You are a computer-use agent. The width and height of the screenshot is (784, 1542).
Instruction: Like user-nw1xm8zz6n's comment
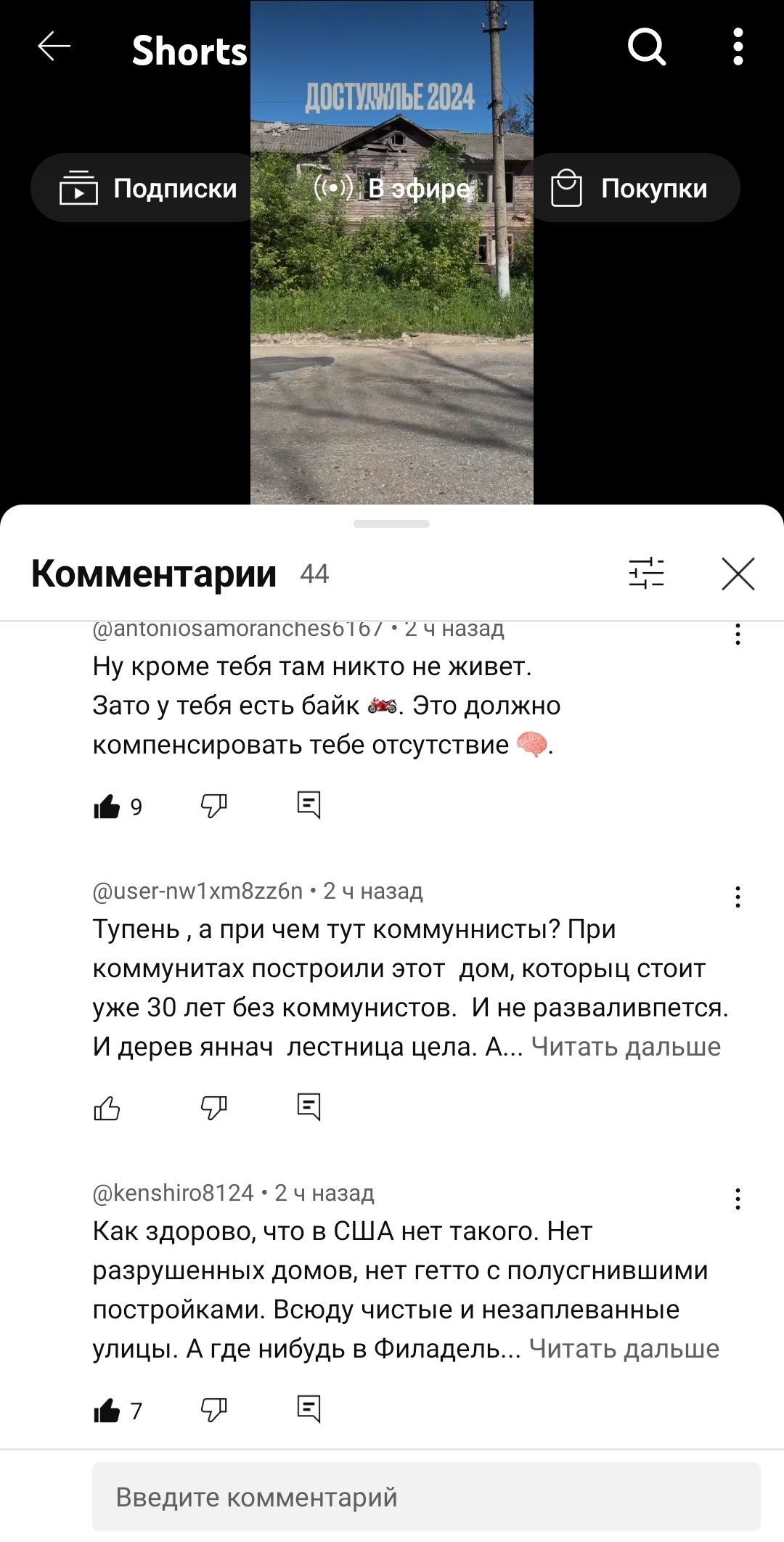107,1108
